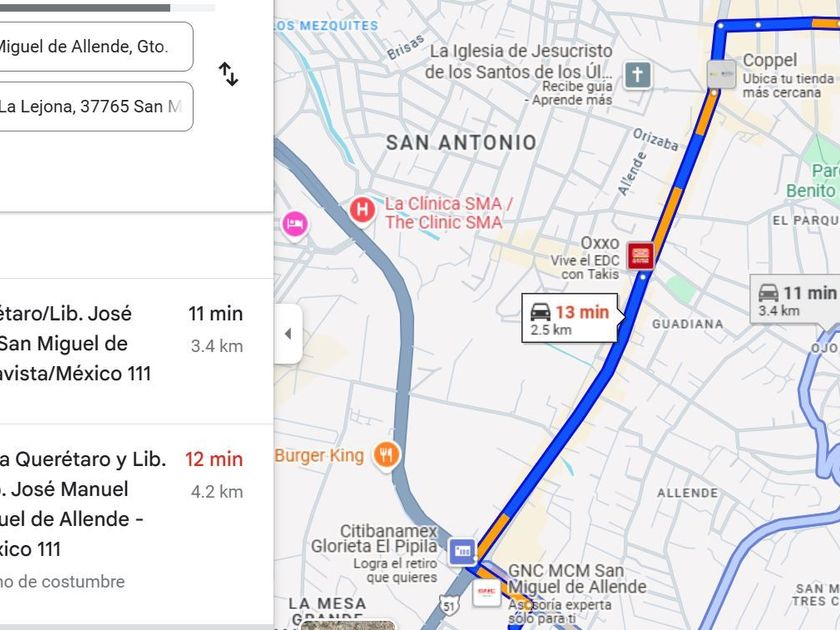The height and width of the screenshot is (630, 840).
Task: Select the 13 min route label on map
Action: [x=570, y=319]
